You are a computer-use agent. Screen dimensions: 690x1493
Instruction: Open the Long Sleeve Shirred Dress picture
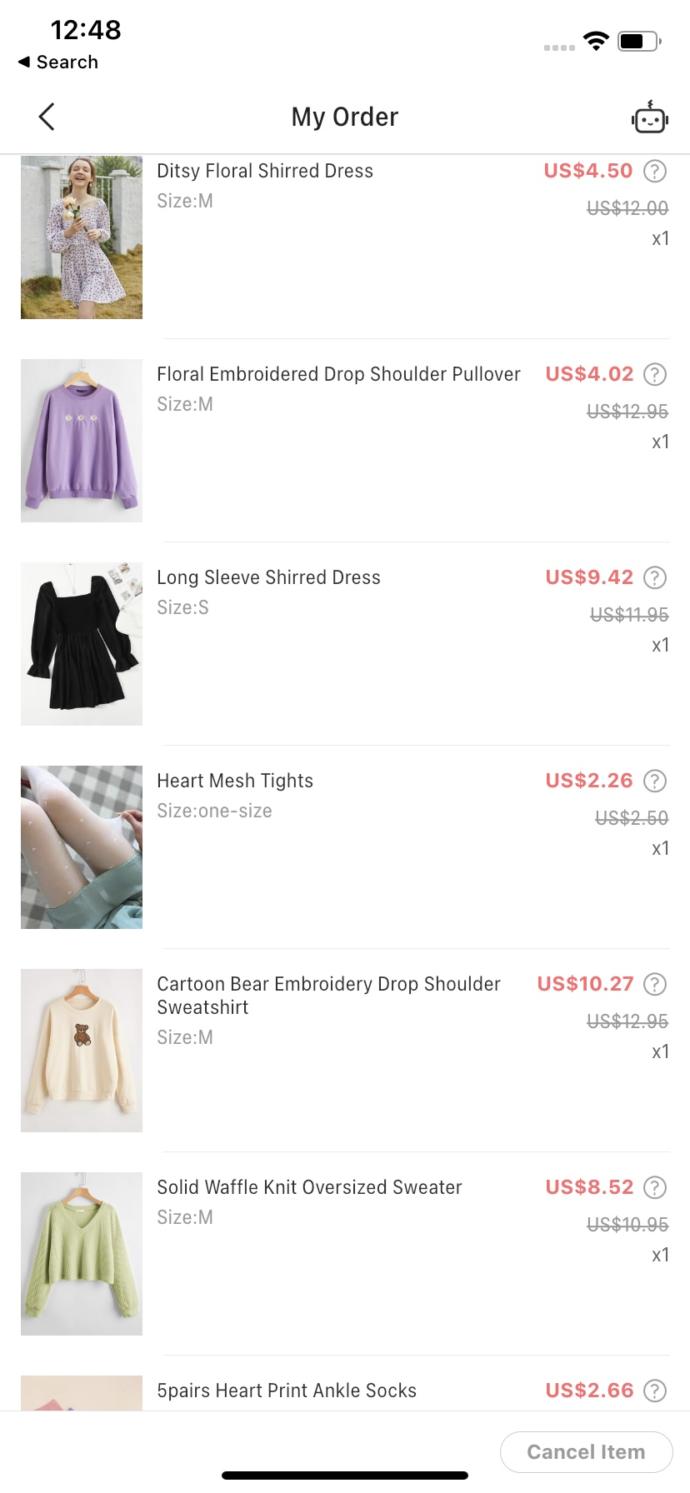pyautogui.click(x=82, y=644)
